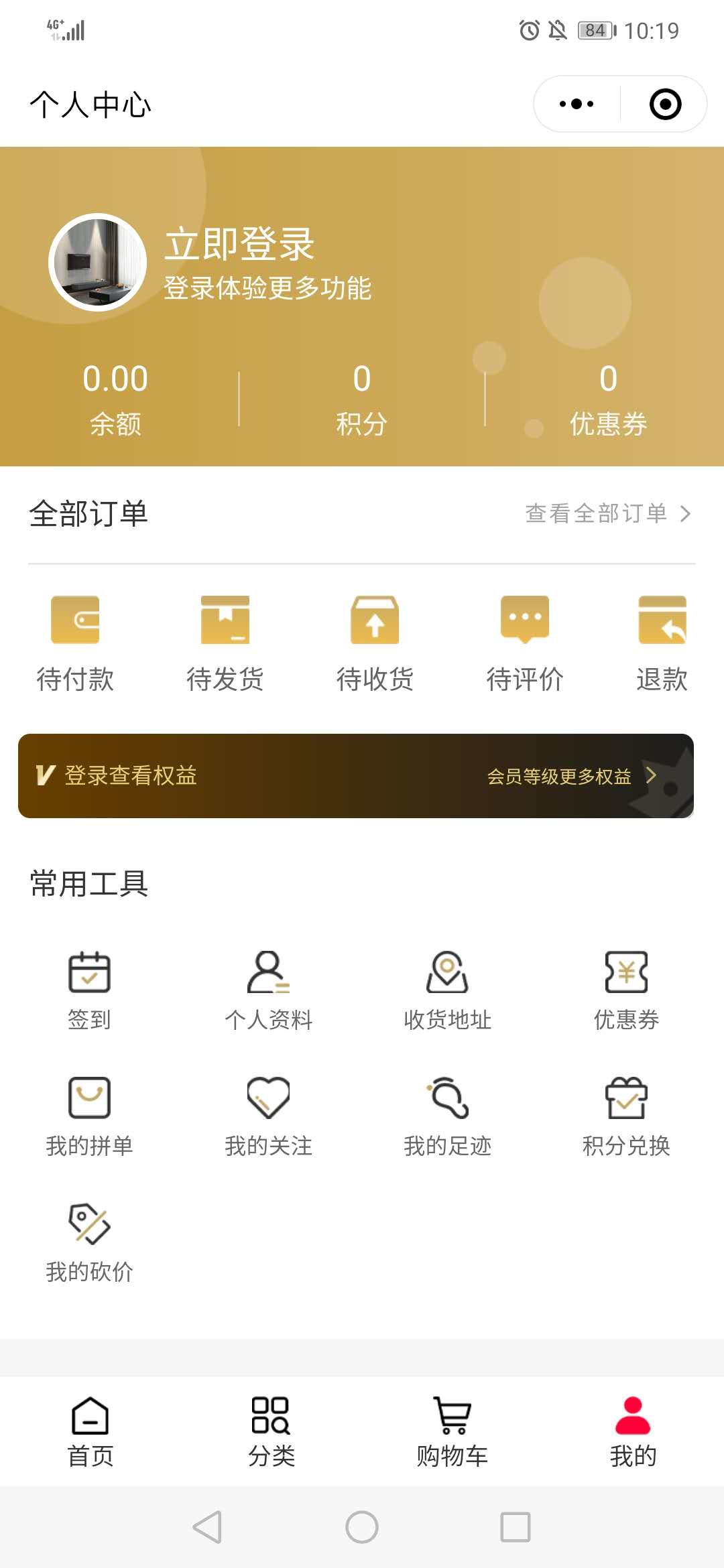The image size is (724, 1568).
Task: Close the mini program with the circle icon
Action: pos(665,104)
